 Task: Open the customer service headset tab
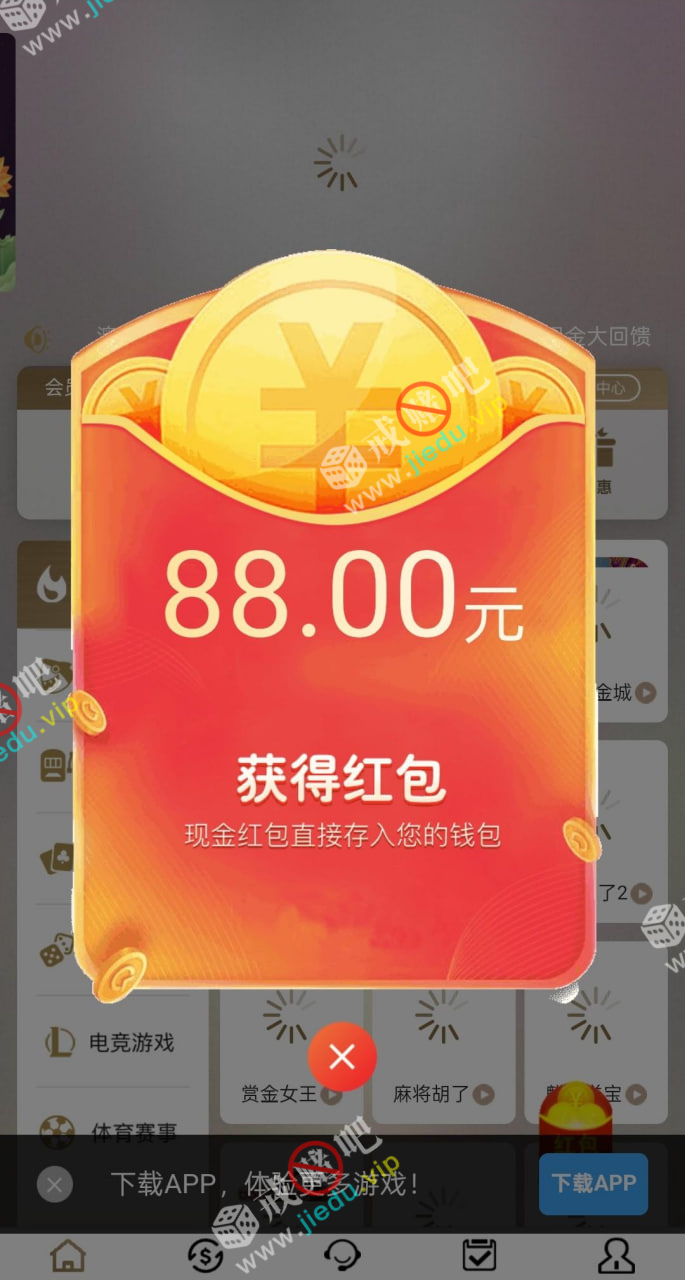tap(343, 1256)
